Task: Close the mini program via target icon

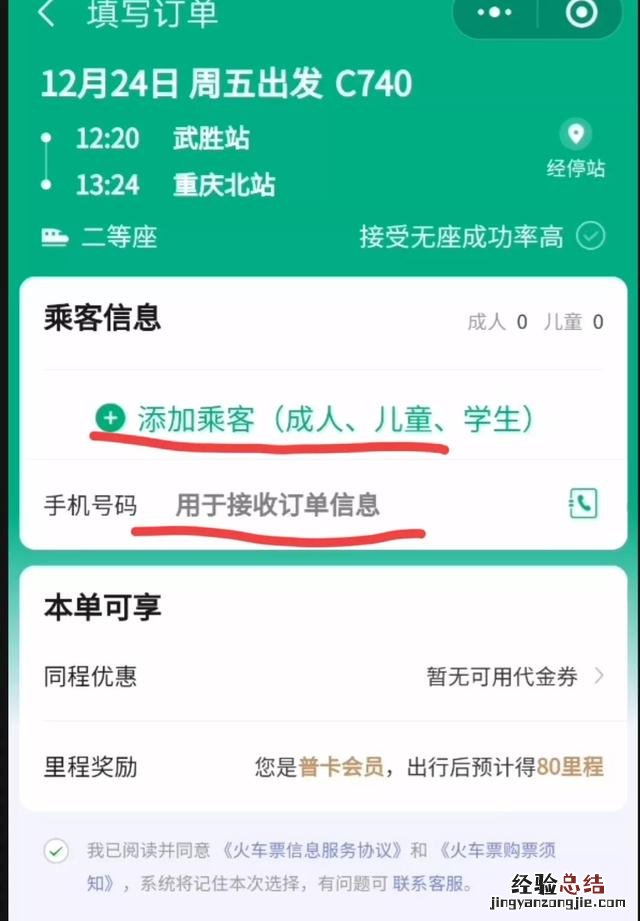Action: pos(581,14)
